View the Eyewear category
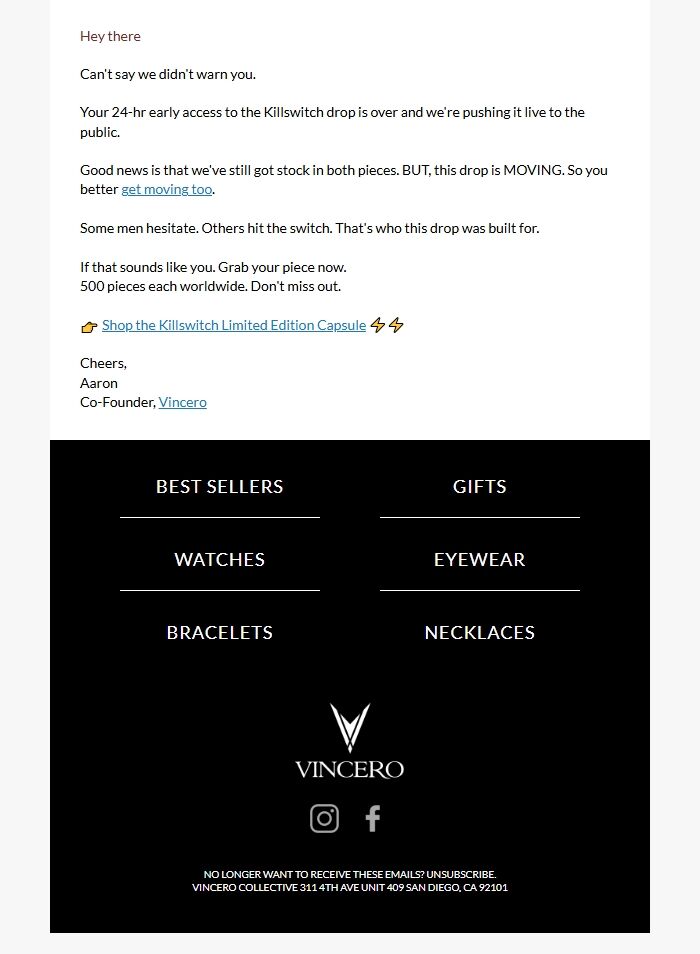700x954 pixels. click(x=479, y=560)
